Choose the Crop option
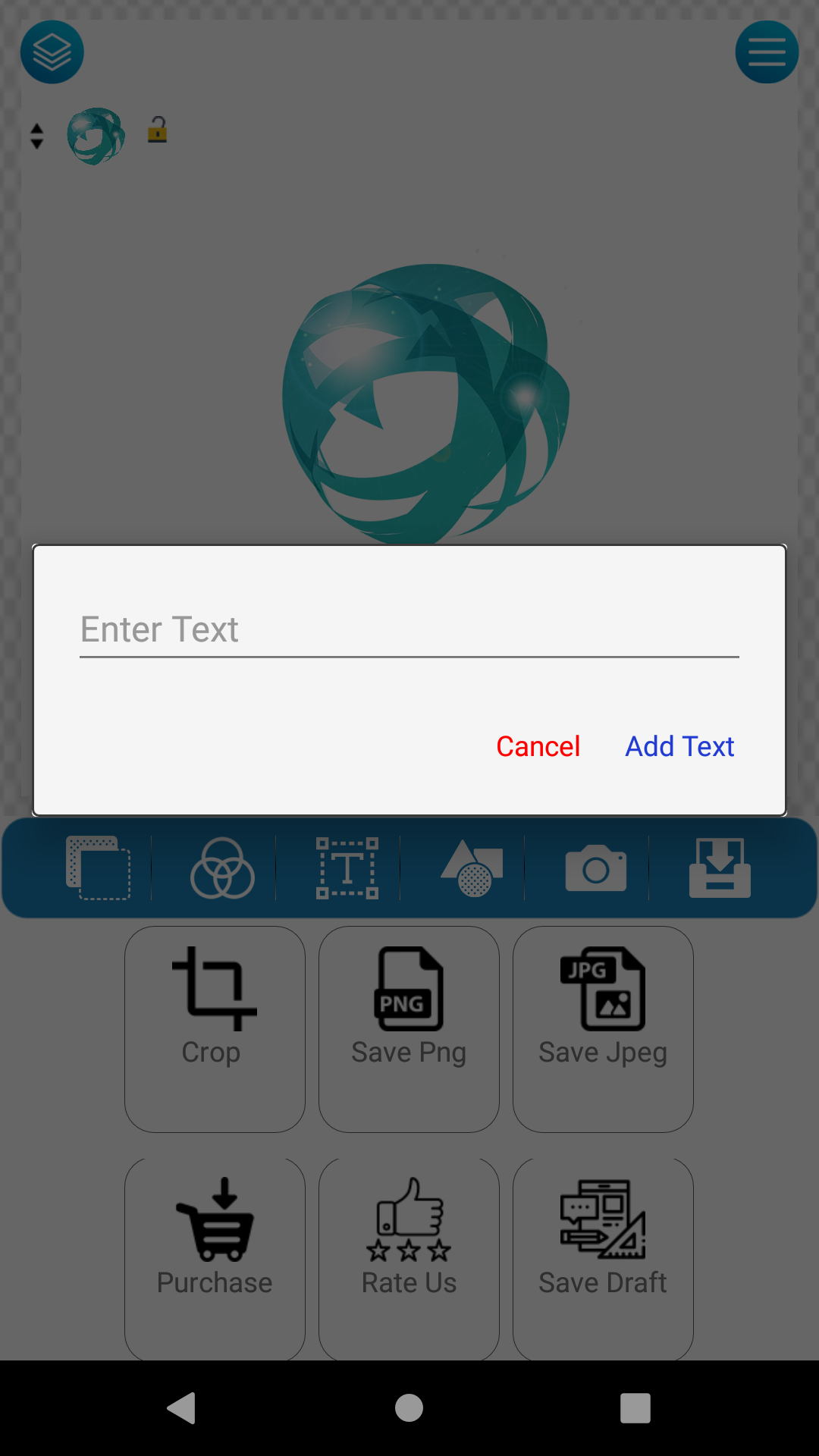The image size is (819, 1456). tap(215, 1029)
